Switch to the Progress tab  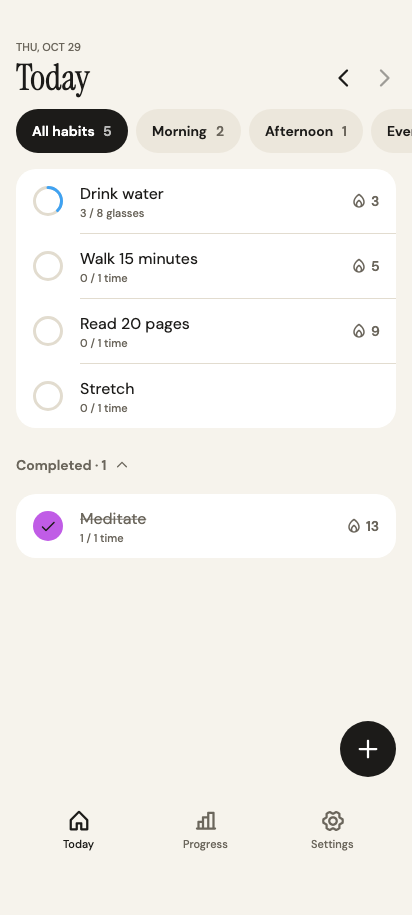[x=205, y=830]
